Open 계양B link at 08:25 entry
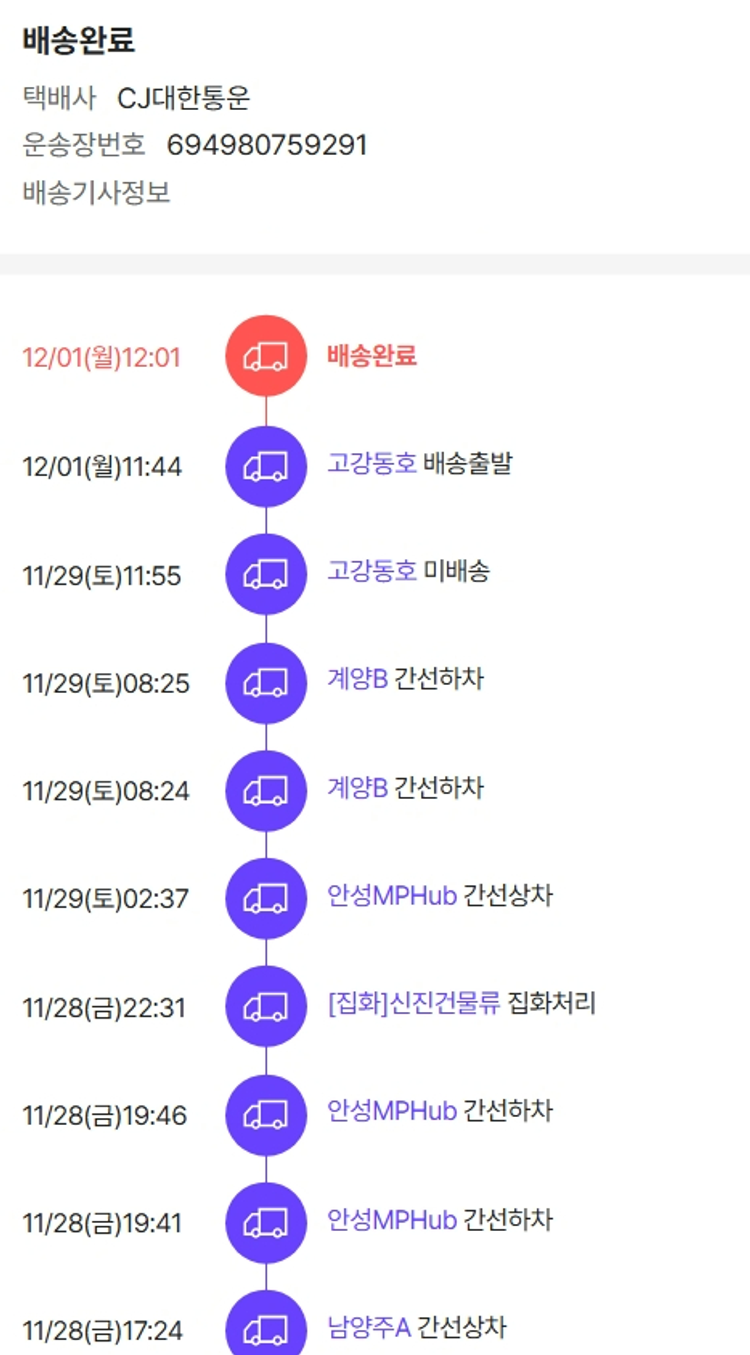Screen dimensions: 750x1355 [x=357, y=680]
